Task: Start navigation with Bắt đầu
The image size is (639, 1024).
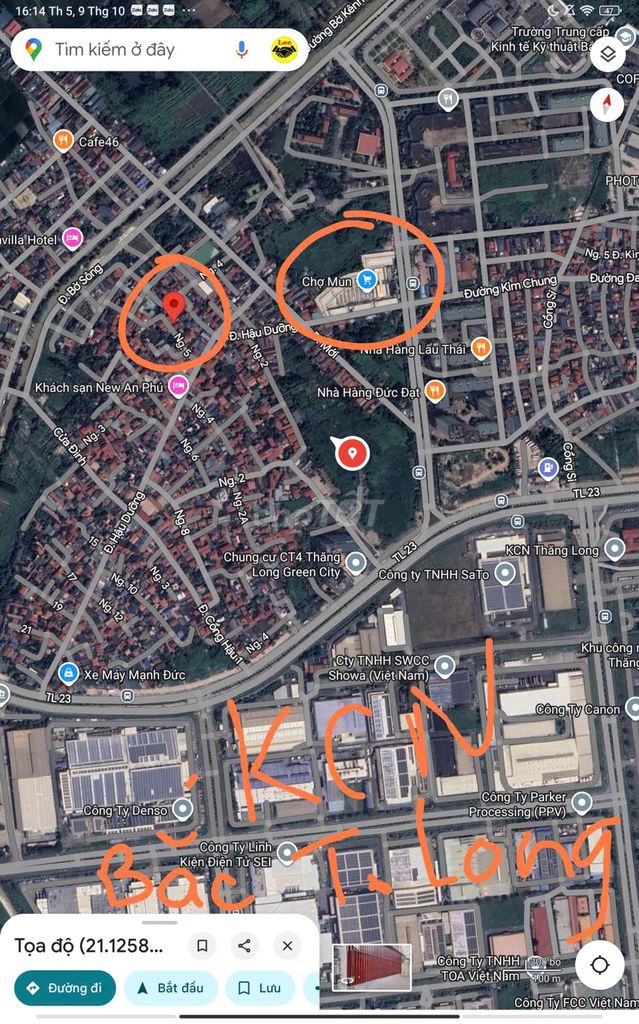Action: [169, 988]
